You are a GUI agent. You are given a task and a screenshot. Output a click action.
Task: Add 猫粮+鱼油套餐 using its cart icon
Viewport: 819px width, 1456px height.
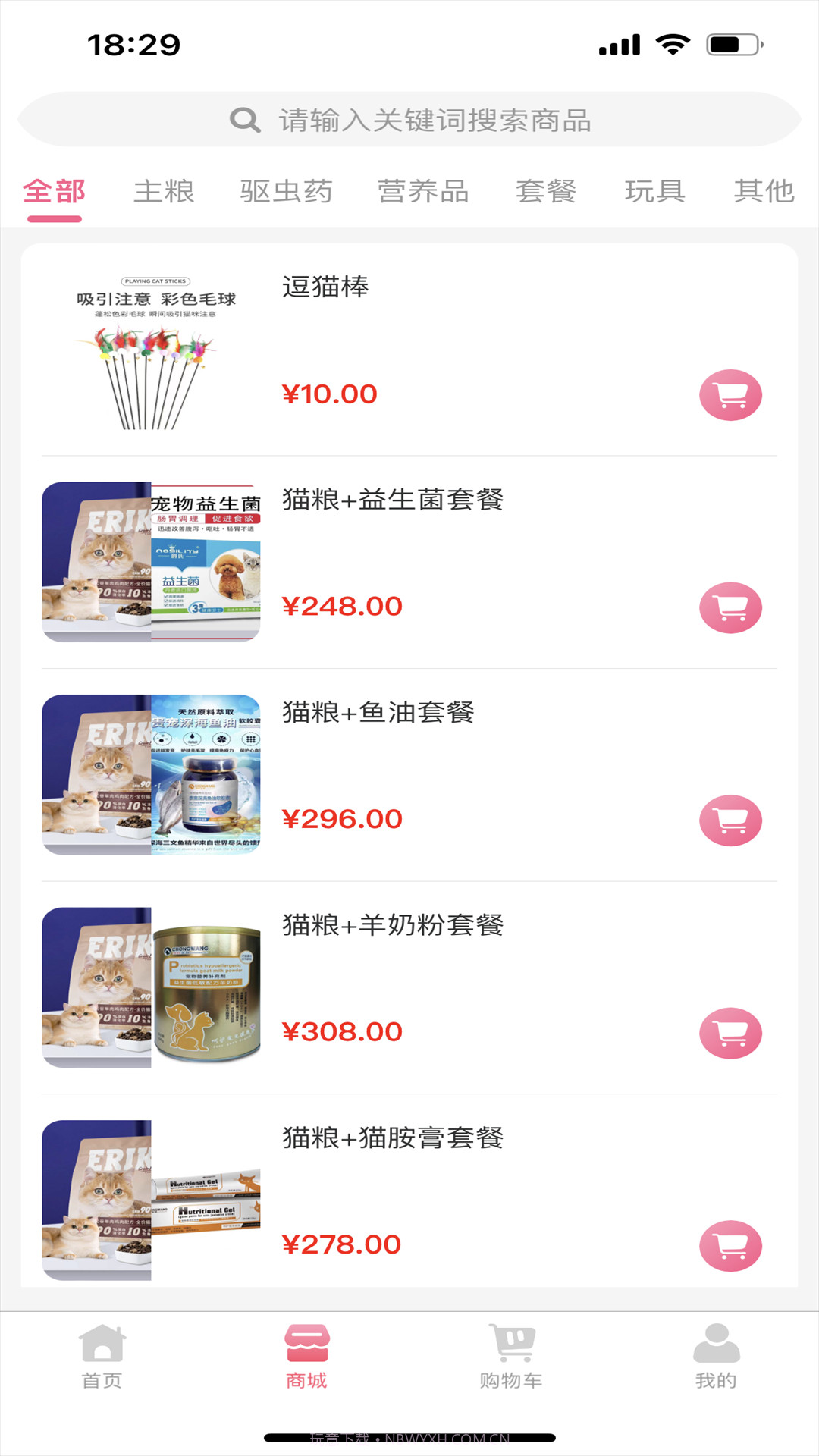730,818
